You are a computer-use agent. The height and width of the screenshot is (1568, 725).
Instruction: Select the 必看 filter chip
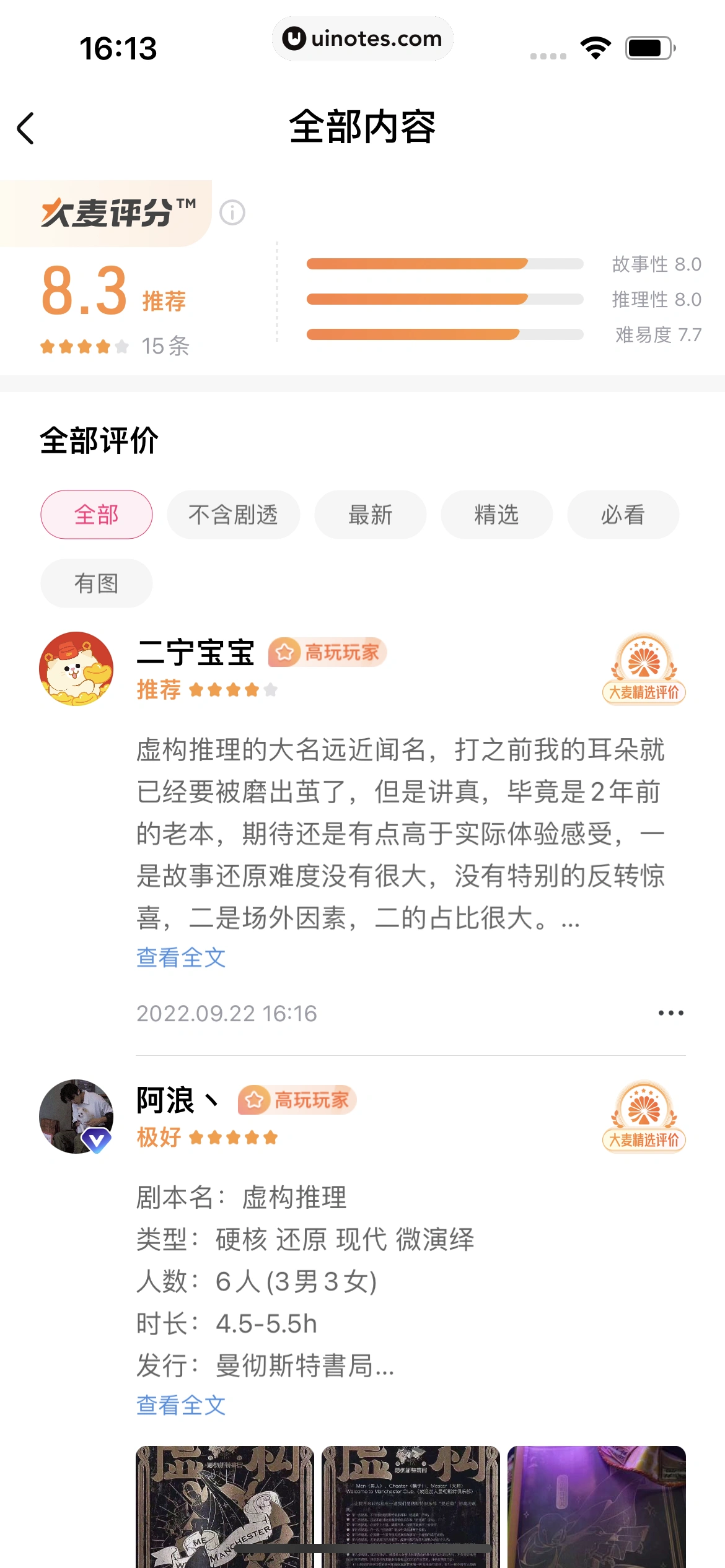623,515
